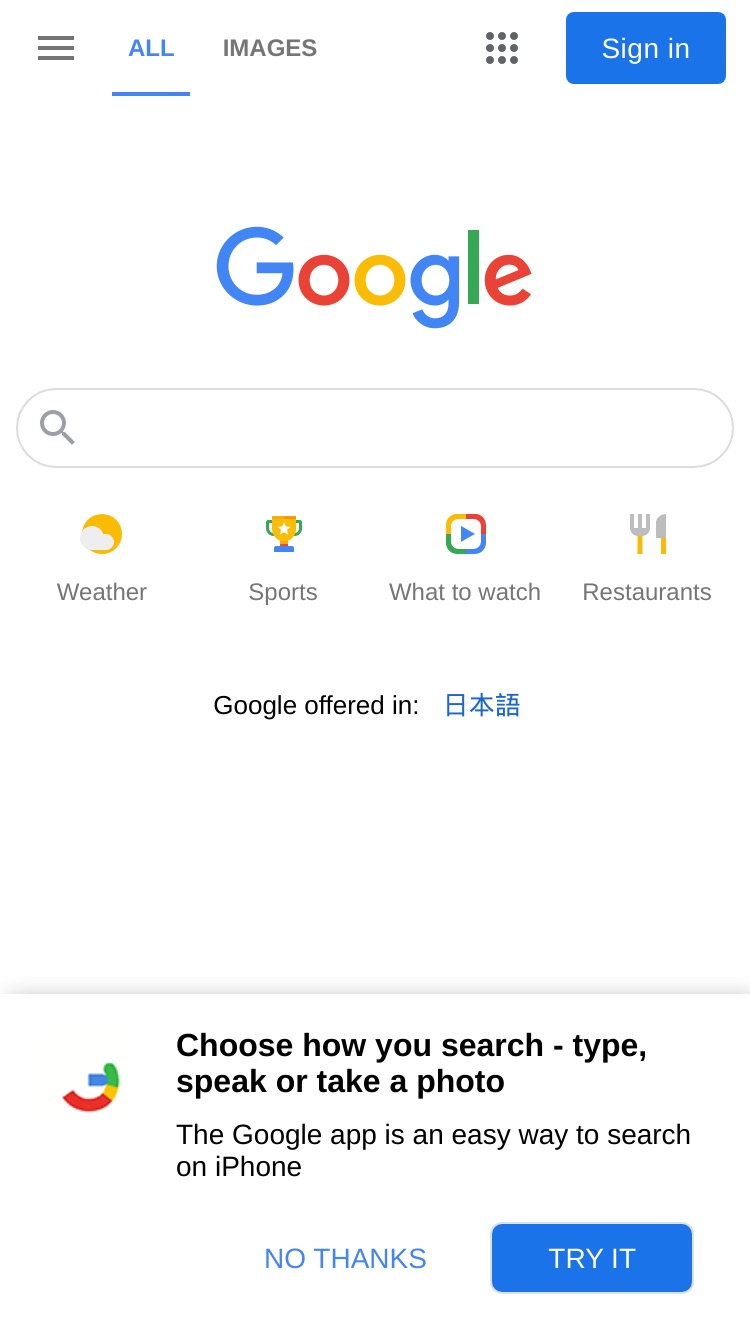Tap the Sign in button
The height and width of the screenshot is (1334, 750).
pos(646,48)
